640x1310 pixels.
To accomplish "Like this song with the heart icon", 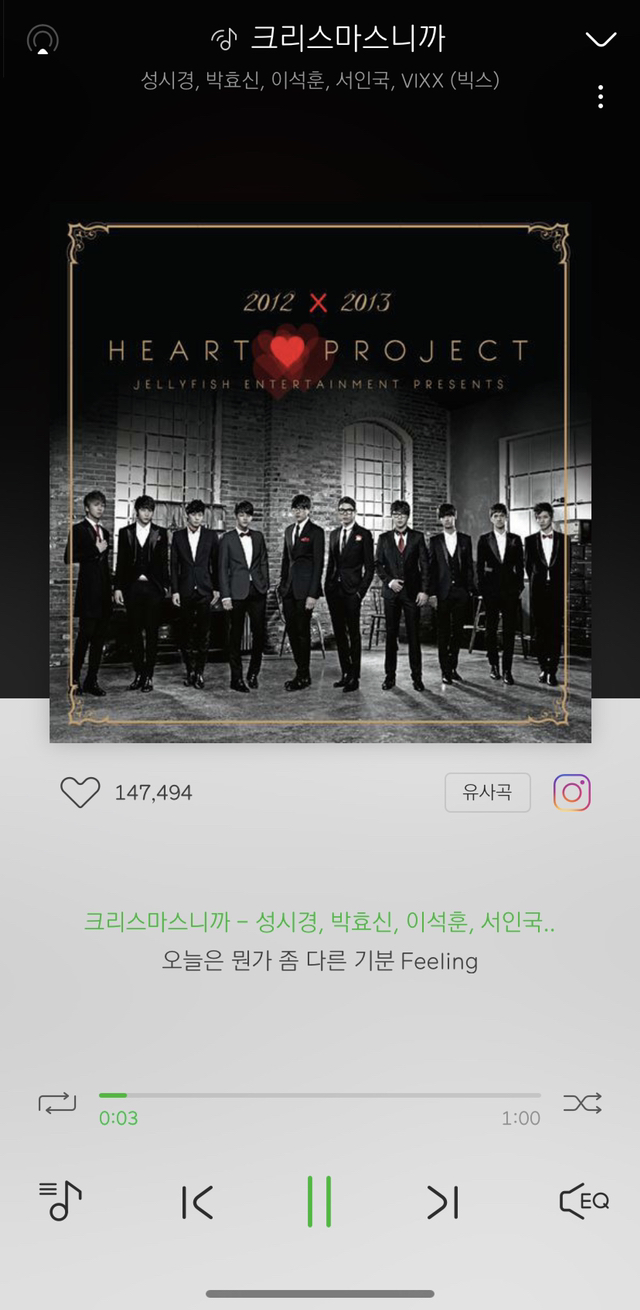I will pyautogui.click(x=80, y=792).
